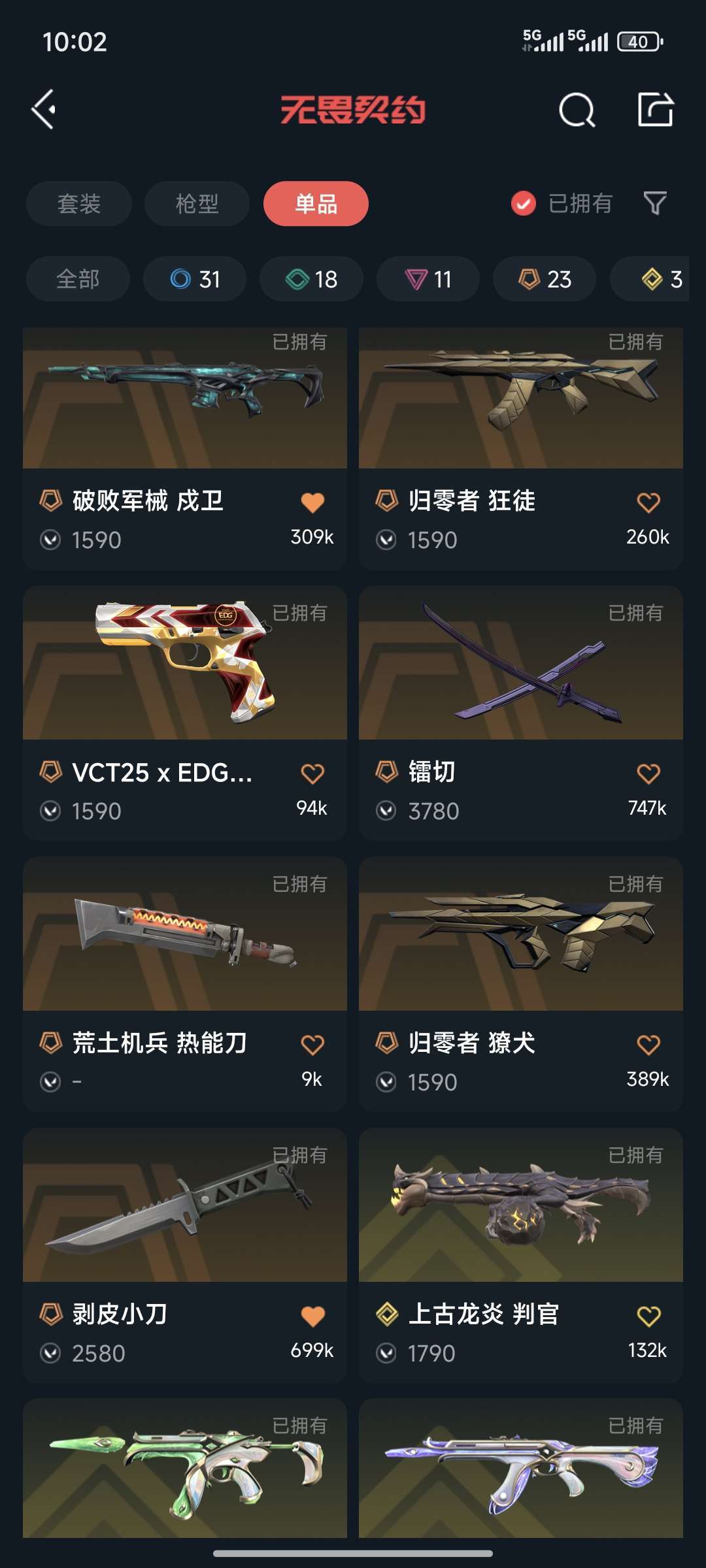
Task: Switch to the 枪型 tab
Action: click(x=197, y=204)
